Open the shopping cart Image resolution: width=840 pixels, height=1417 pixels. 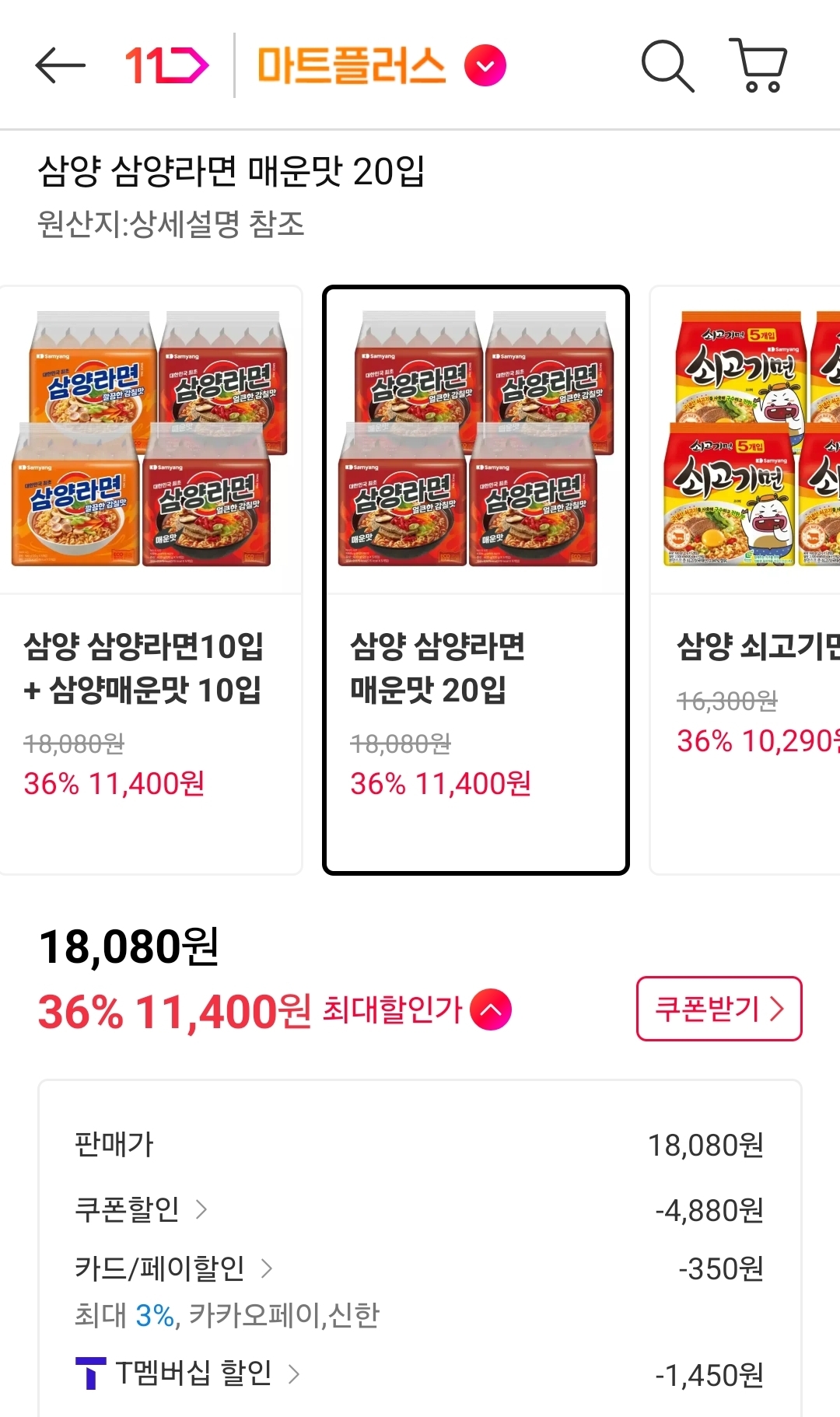pos(758,65)
